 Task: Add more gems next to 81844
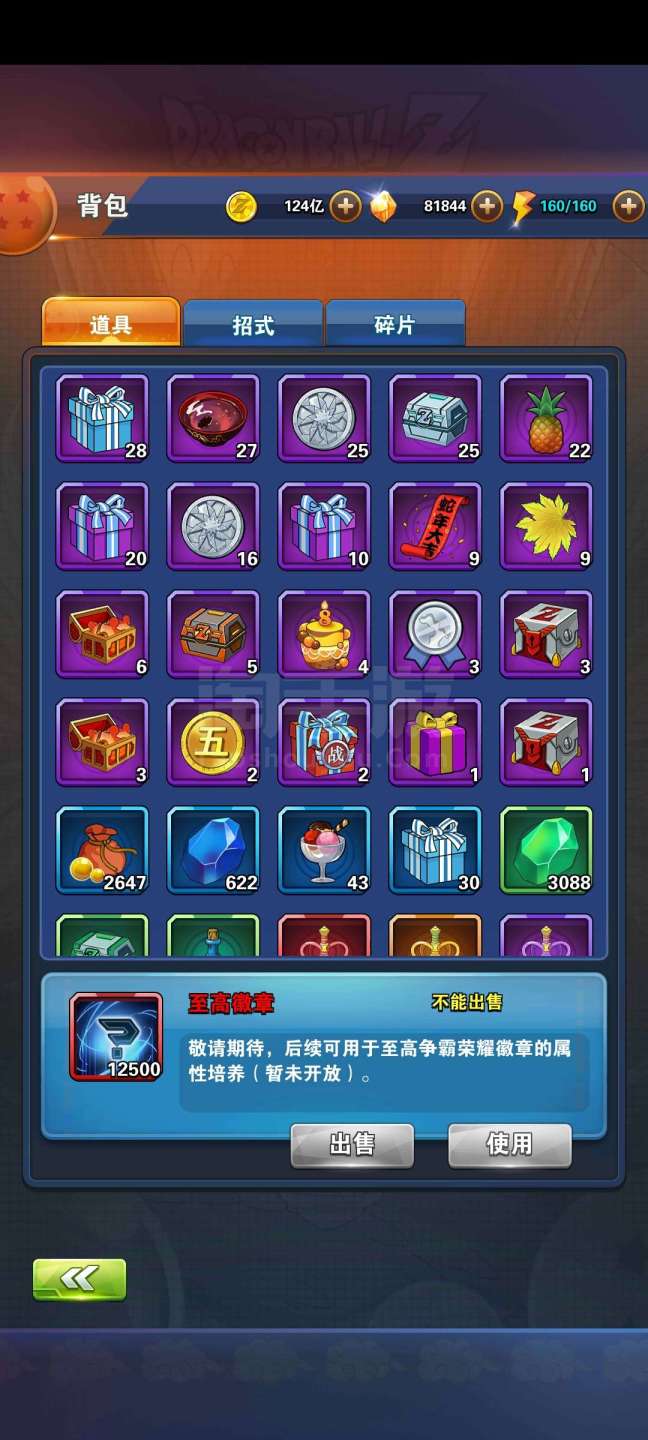click(486, 207)
